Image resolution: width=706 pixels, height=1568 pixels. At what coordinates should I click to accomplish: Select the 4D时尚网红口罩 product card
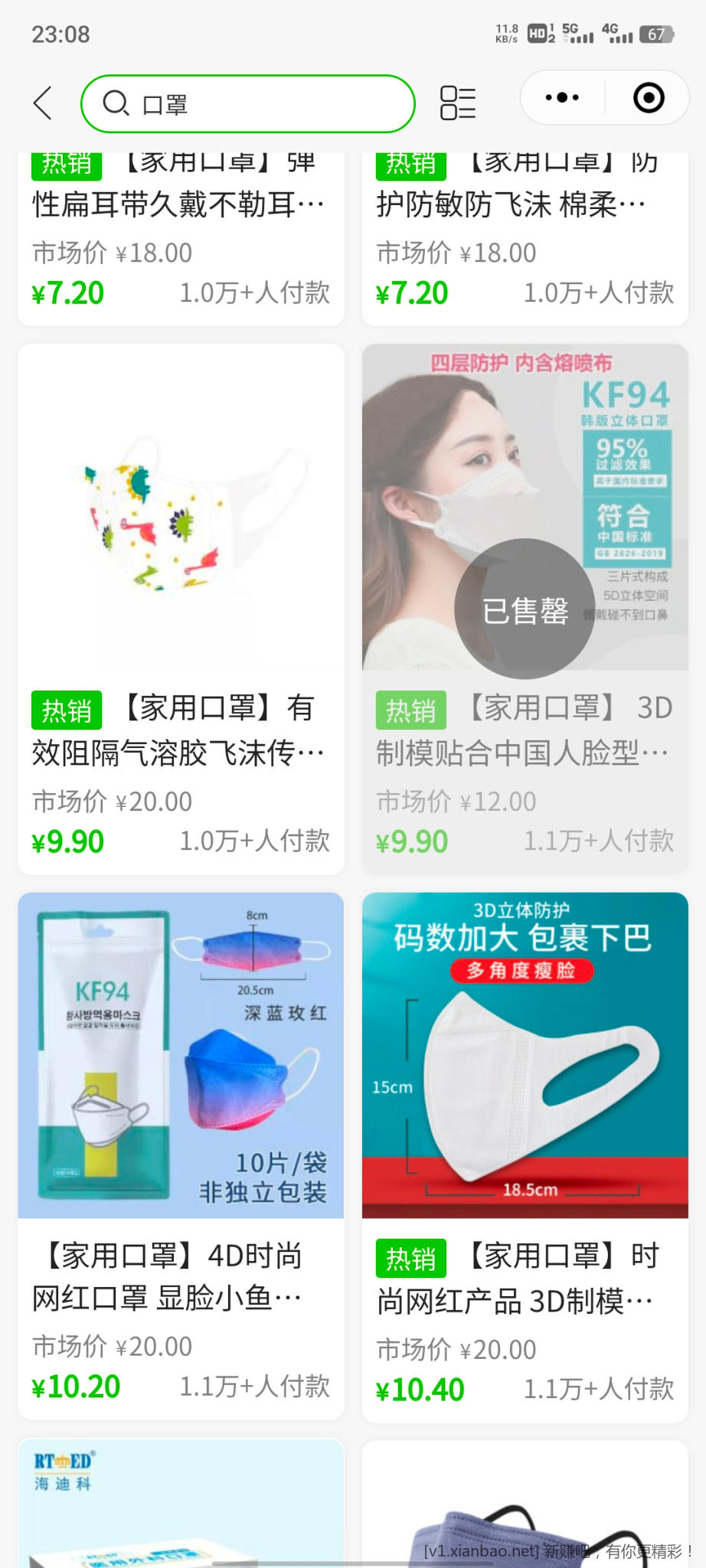click(181, 1155)
